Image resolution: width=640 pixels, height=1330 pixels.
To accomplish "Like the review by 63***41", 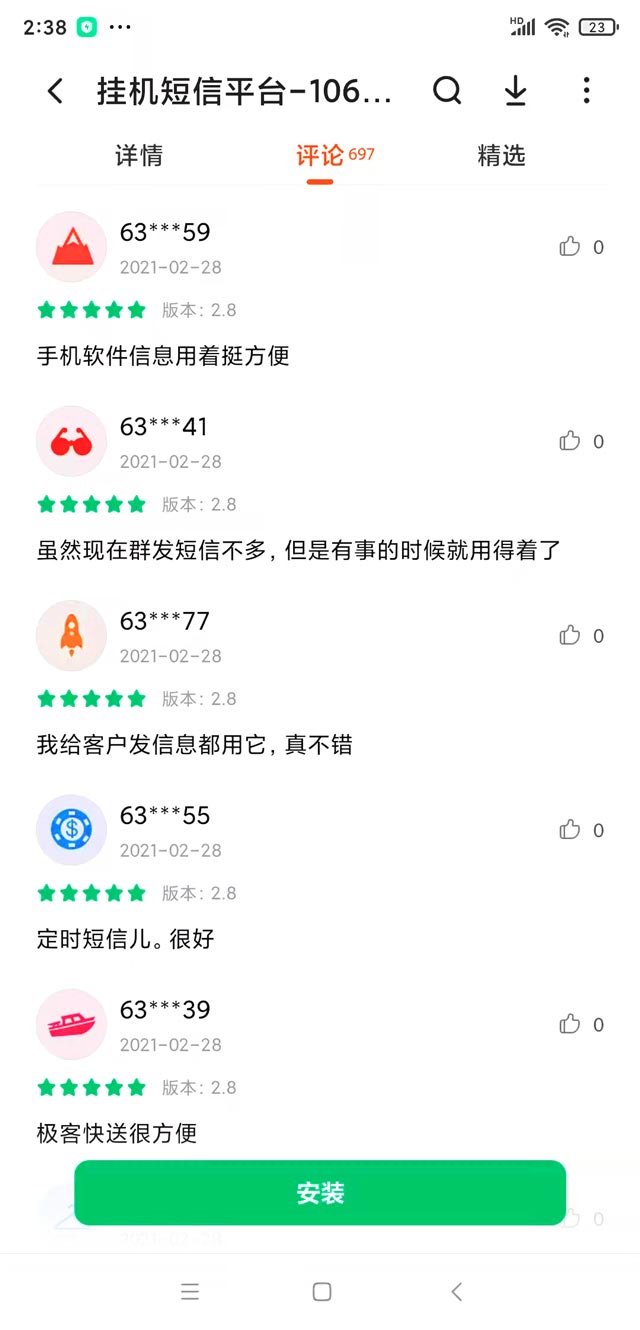I will coord(570,441).
